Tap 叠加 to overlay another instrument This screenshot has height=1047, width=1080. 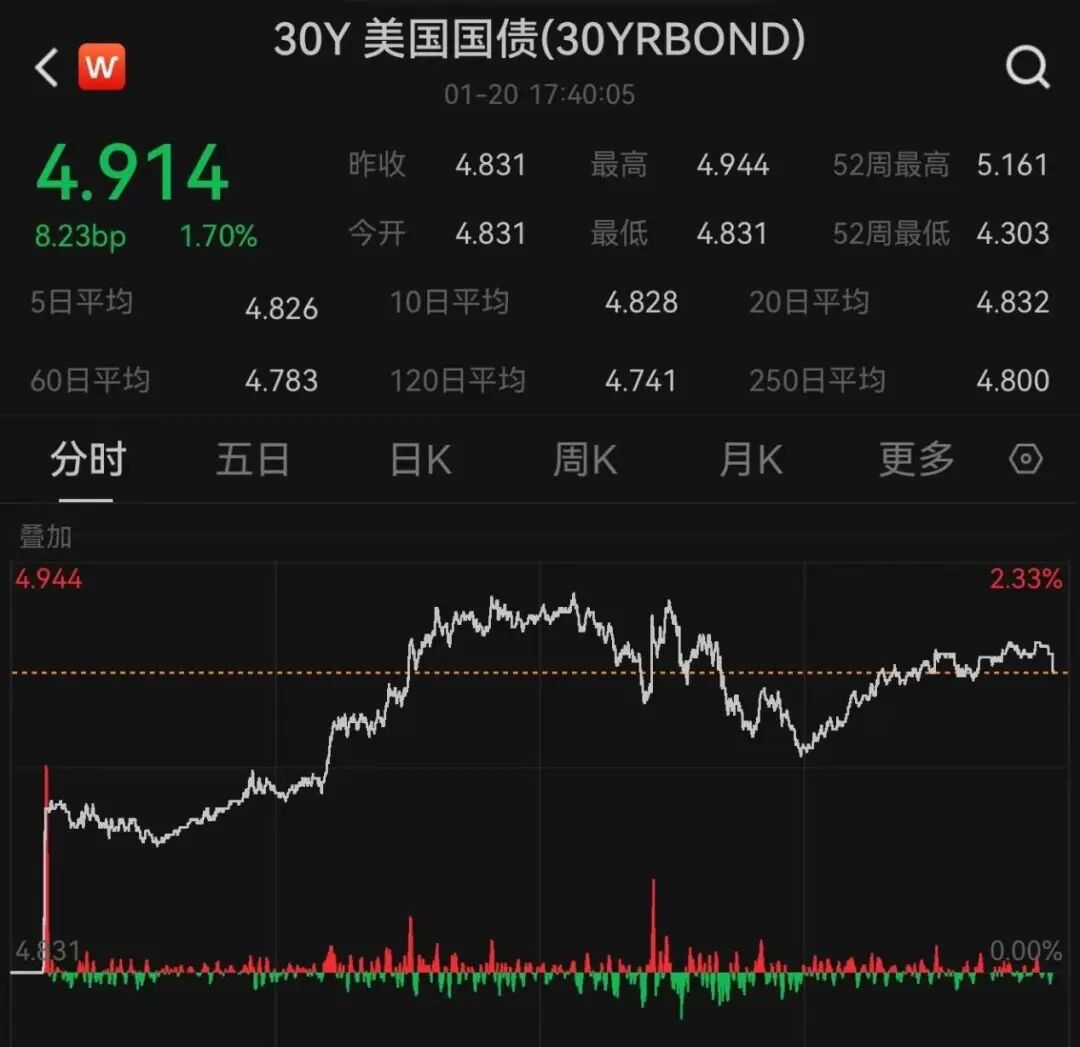(46, 537)
